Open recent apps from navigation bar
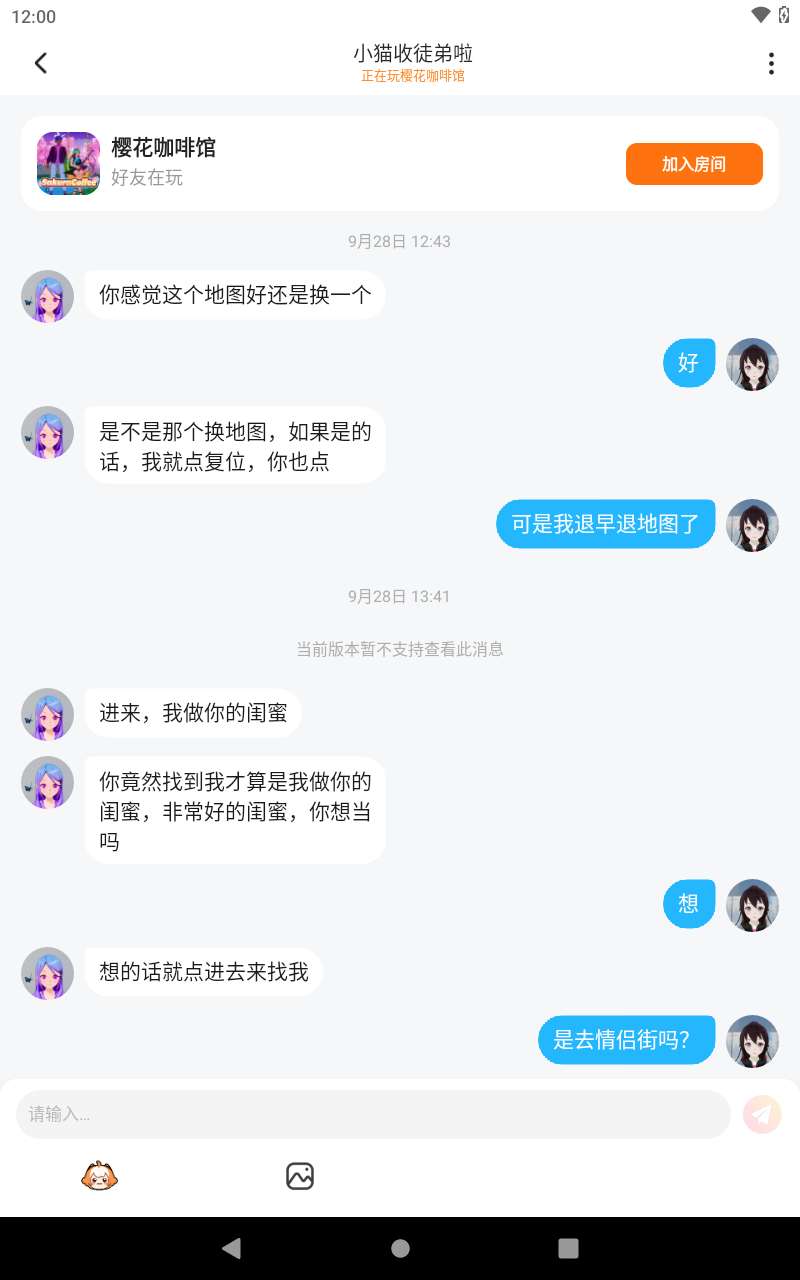The height and width of the screenshot is (1280, 800). 568,1248
